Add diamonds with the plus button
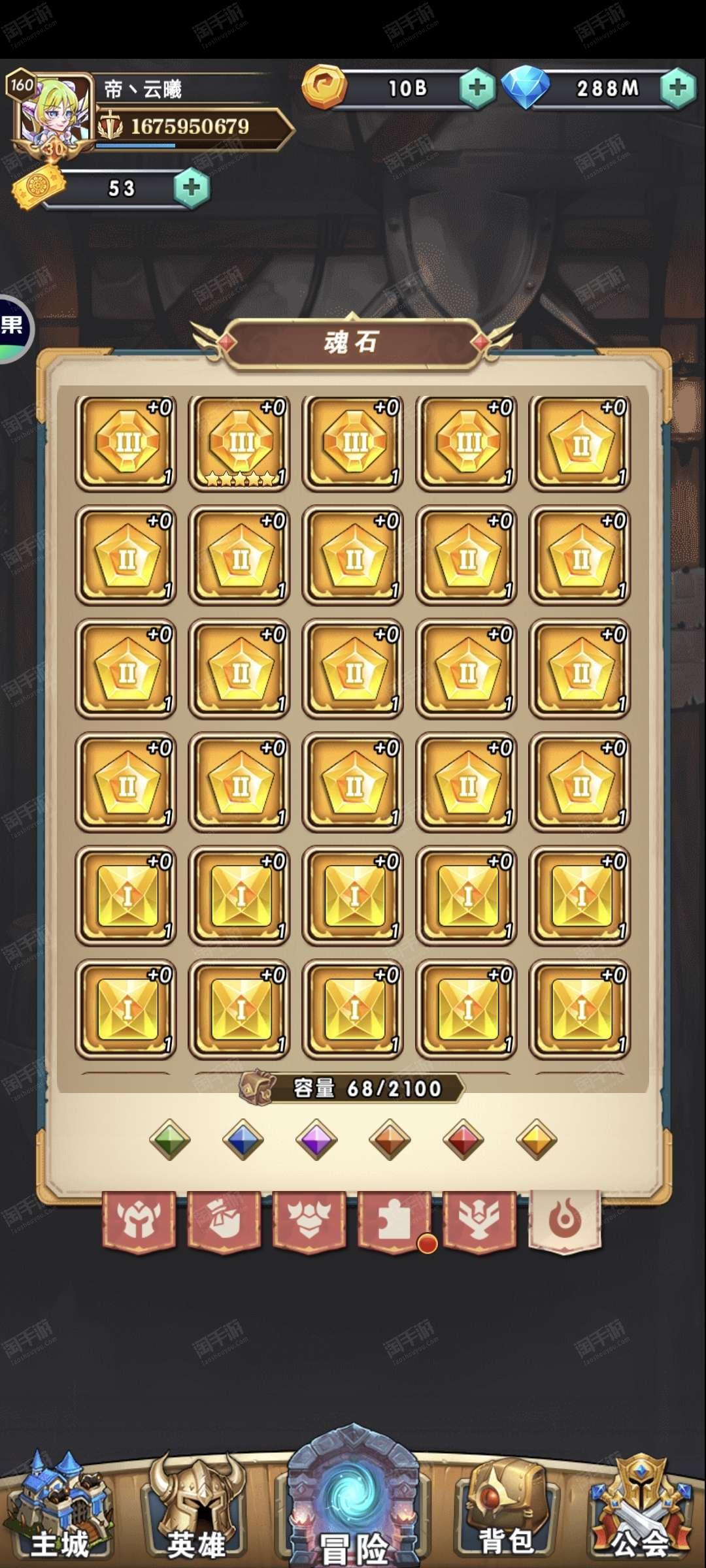This screenshot has width=706, height=1568. point(678,88)
